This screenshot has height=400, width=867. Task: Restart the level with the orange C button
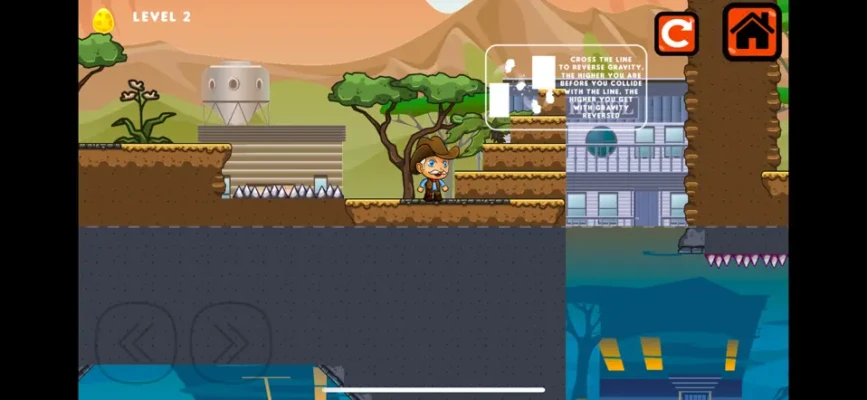coord(676,34)
